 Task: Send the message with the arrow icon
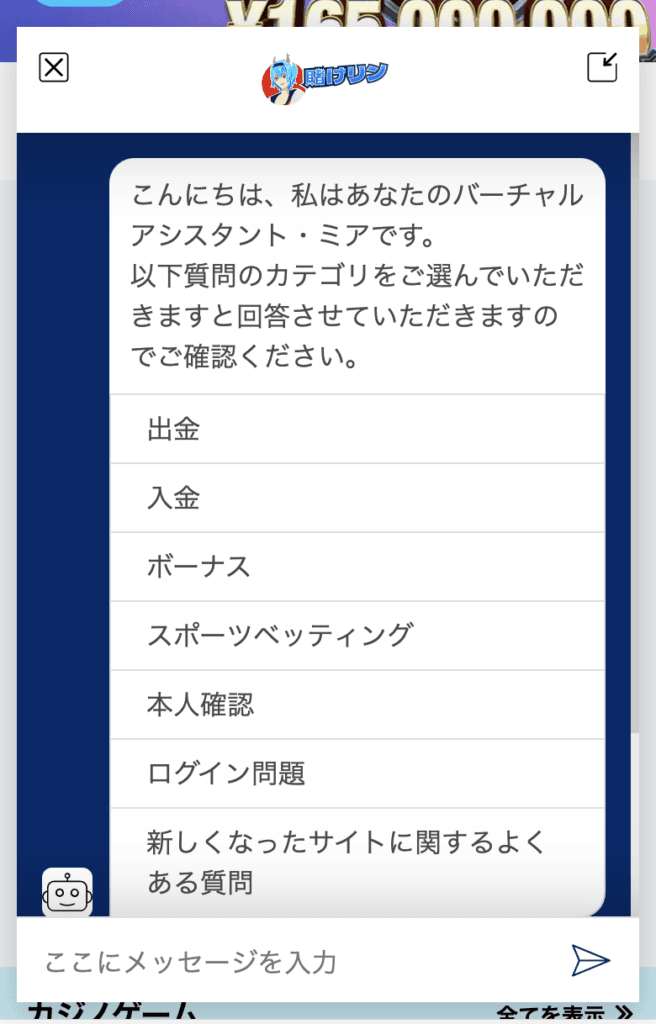click(590, 961)
